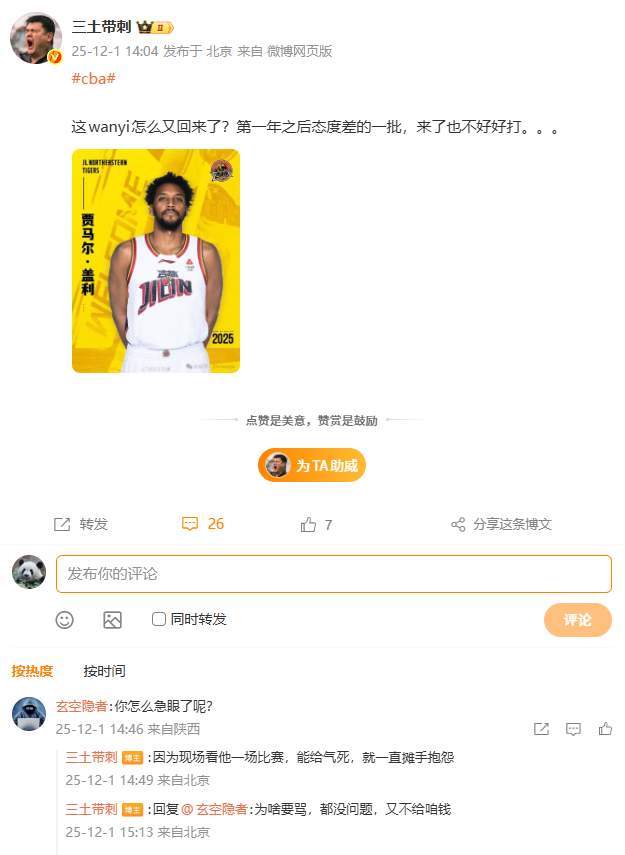Open the emoji picker for the comment
Image resolution: width=625 pixels, height=855 pixels.
click(65, 620)
